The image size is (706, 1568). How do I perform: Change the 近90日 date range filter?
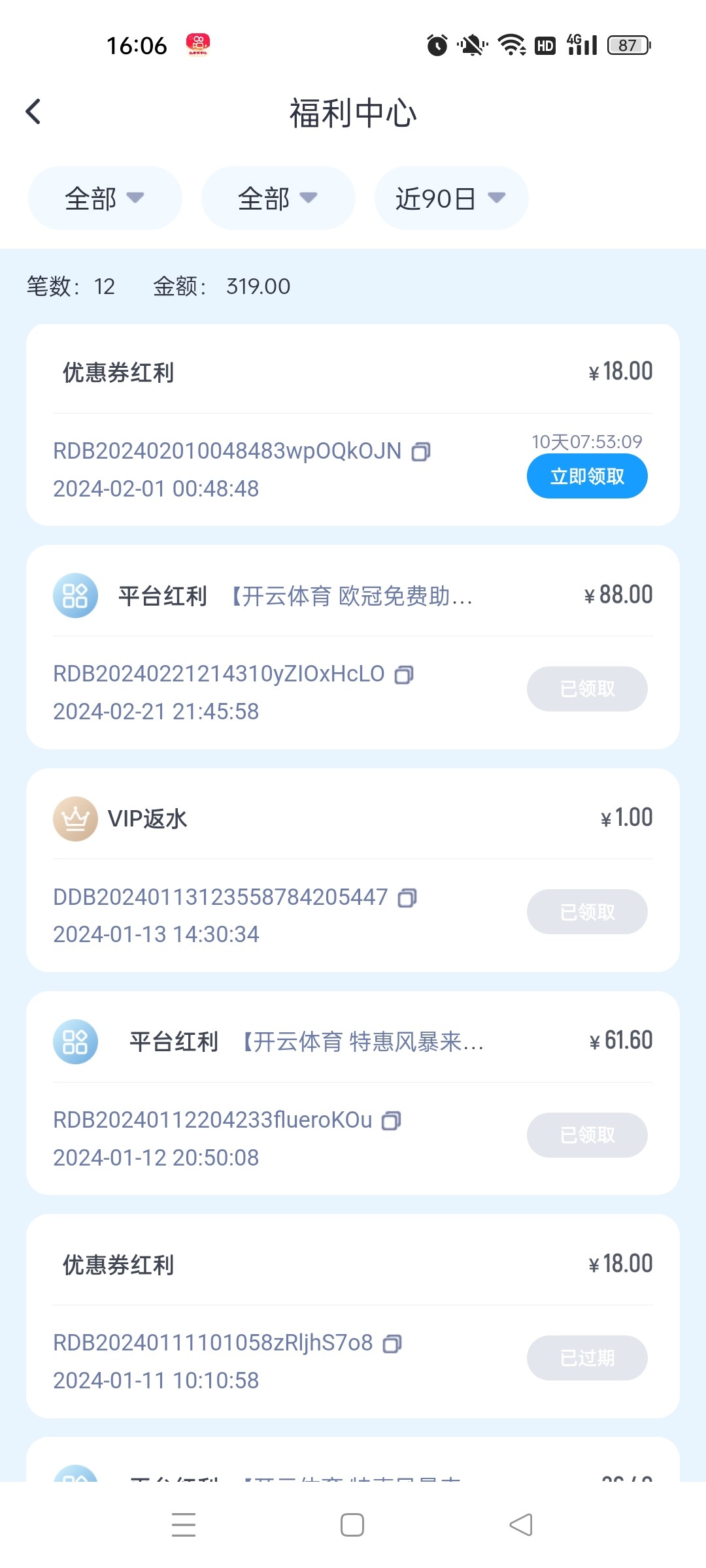coord(451,198)
